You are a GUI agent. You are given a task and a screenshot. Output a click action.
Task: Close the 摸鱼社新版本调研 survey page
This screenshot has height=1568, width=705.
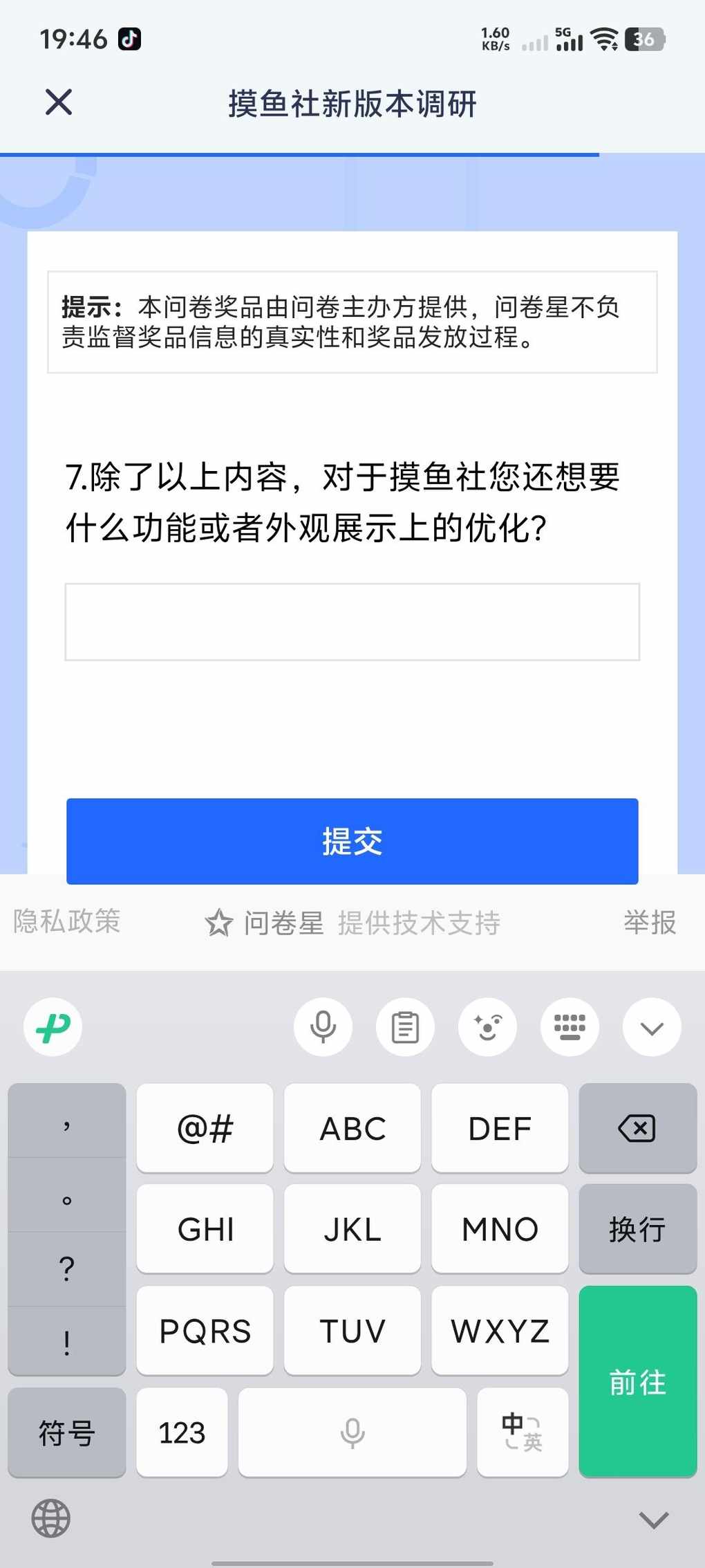(x=59, y=102)
